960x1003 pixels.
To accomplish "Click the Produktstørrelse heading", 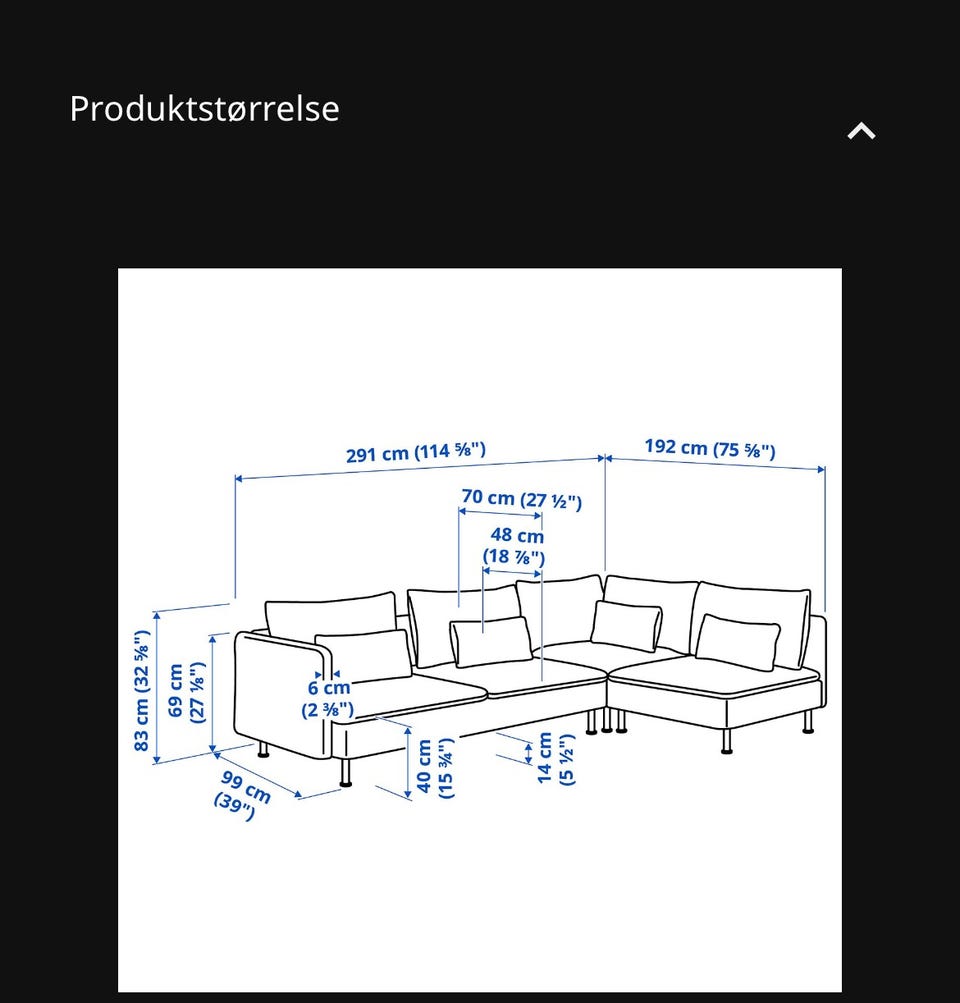I will [x=203, y=109].
